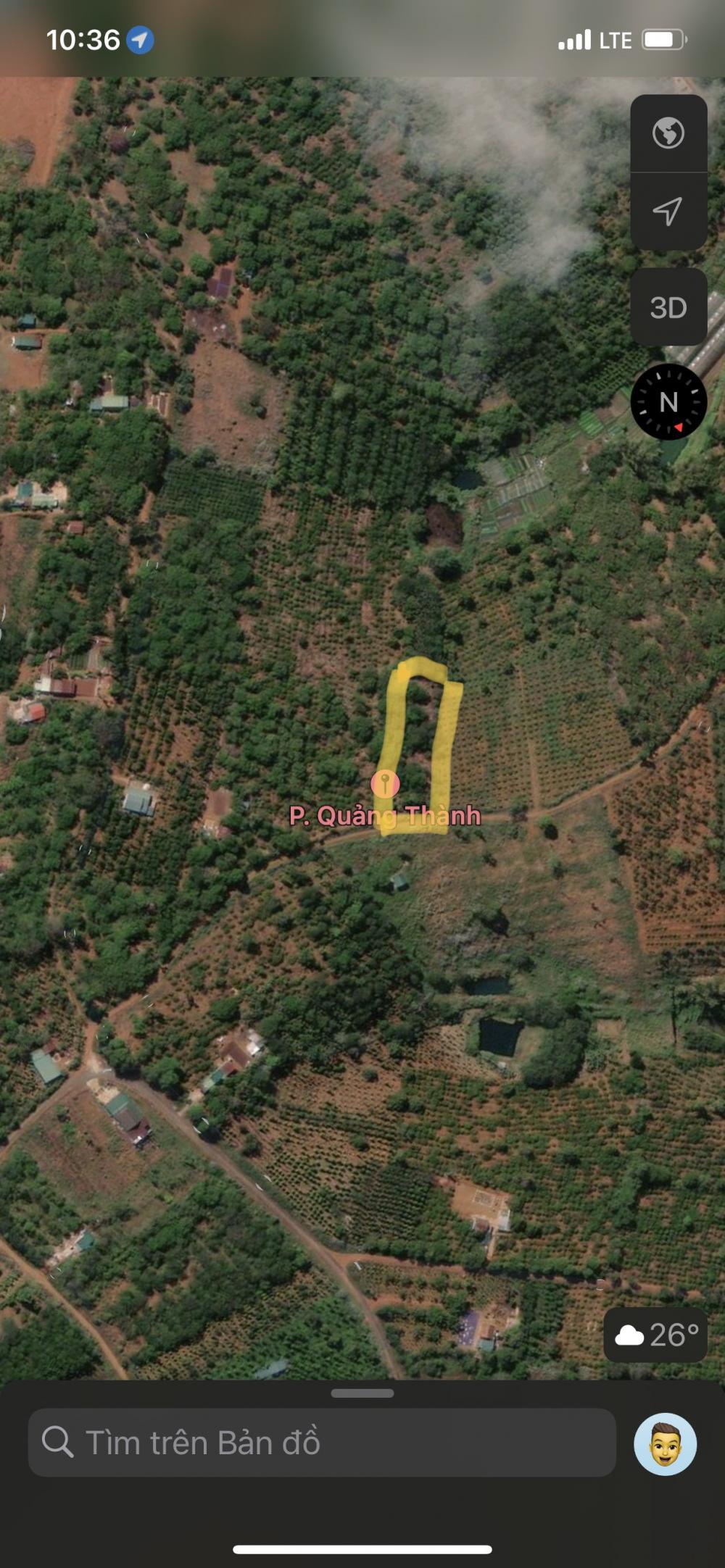Tap the Tìm trên Bản đồ search field
This screenshot has width=725, height=1568.
[322, 1443]
